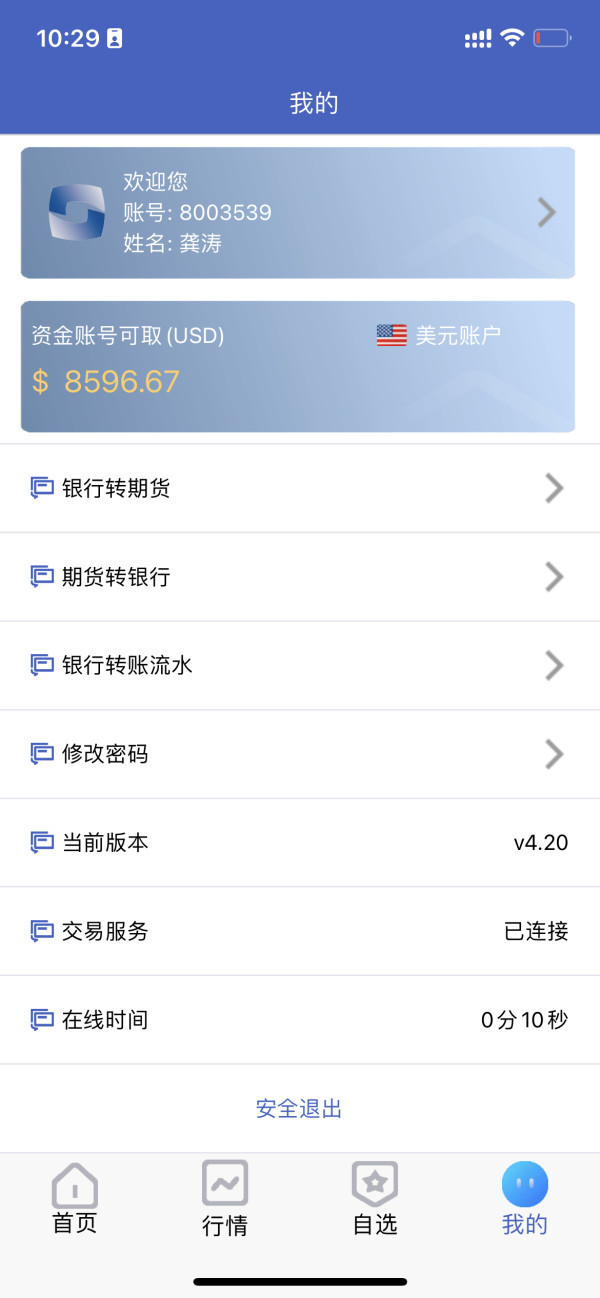Open the account profile card for 龚涛
Image resolution: width=600 pixels, height=1298 pixels.
coord(298,212)
